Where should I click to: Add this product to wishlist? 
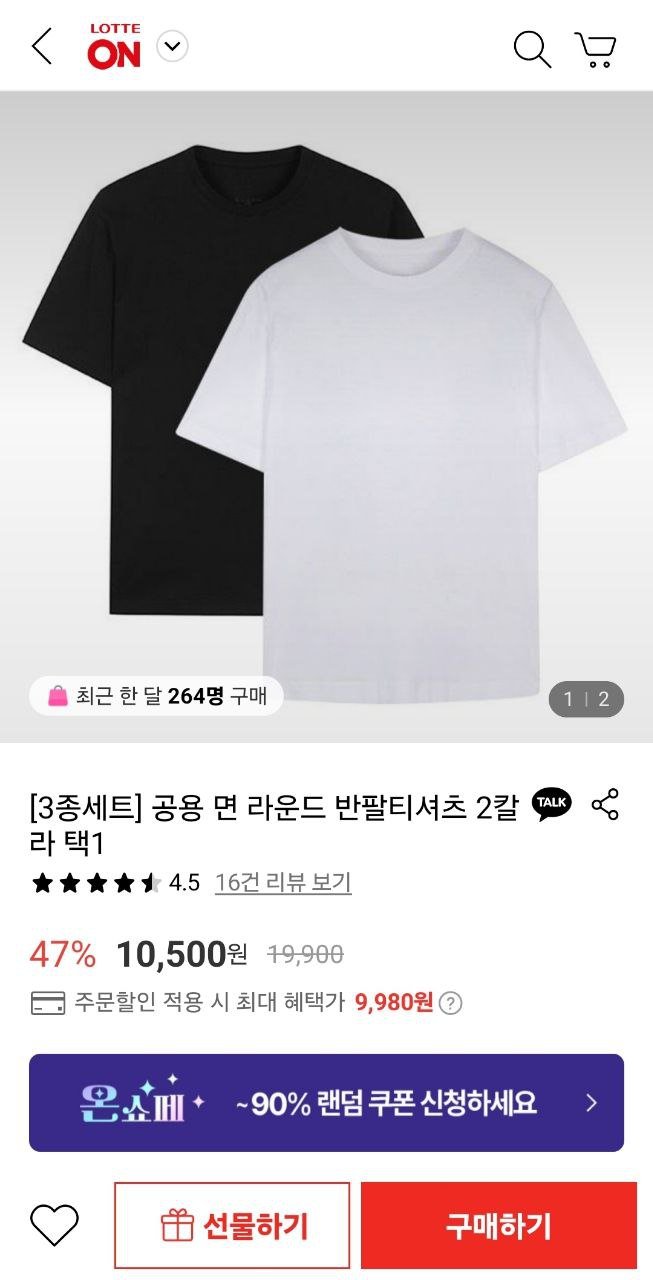point(54,1225)
